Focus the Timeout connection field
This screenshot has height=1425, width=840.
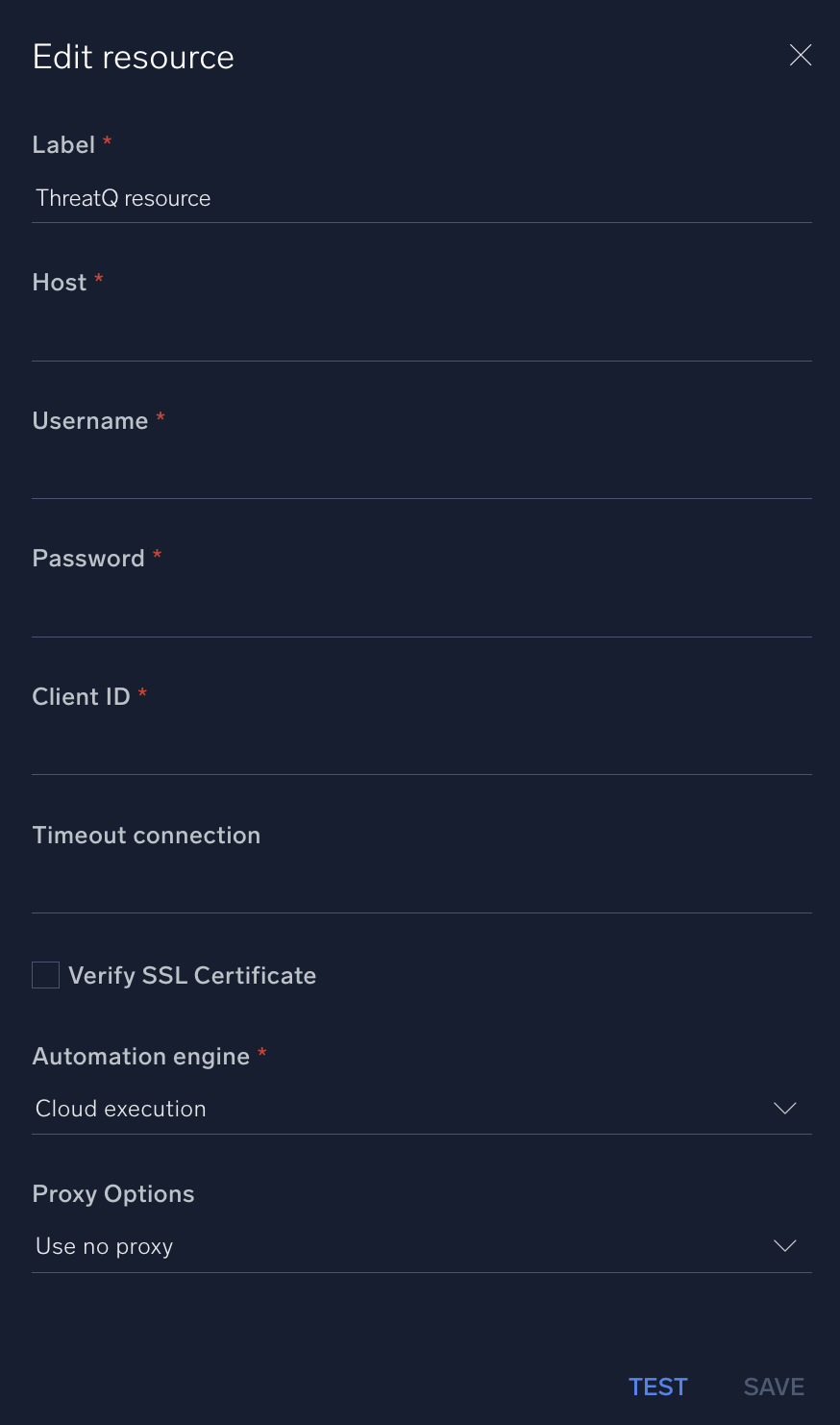tap(422, 889)
